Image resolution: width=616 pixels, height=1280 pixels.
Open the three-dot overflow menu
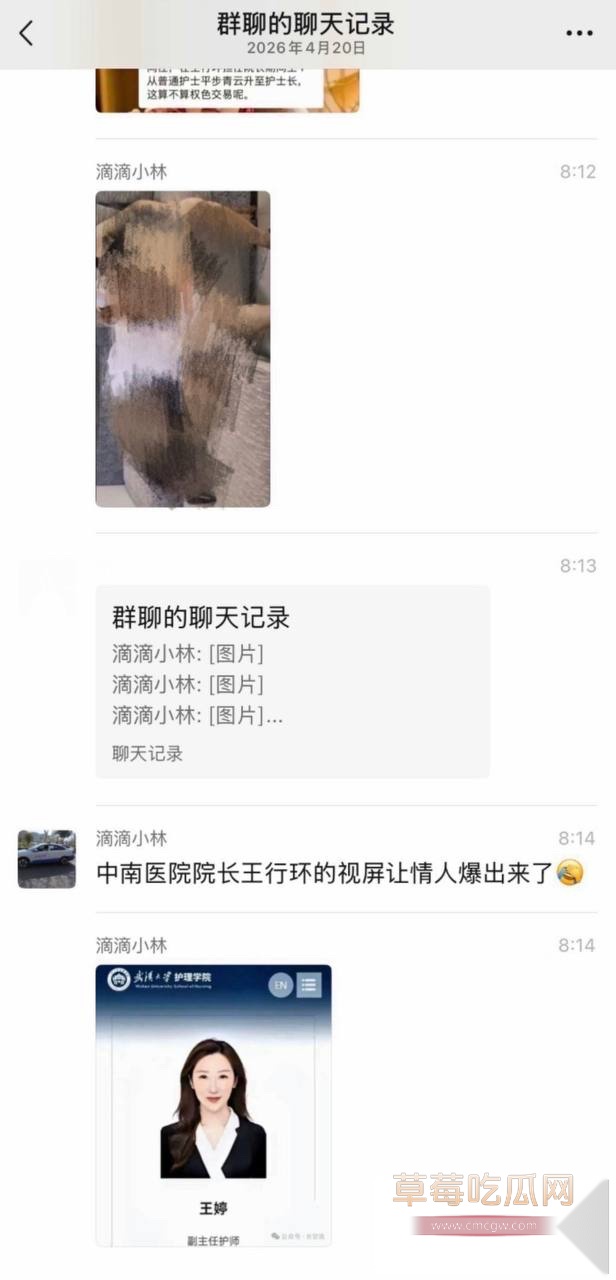point(579,33)
